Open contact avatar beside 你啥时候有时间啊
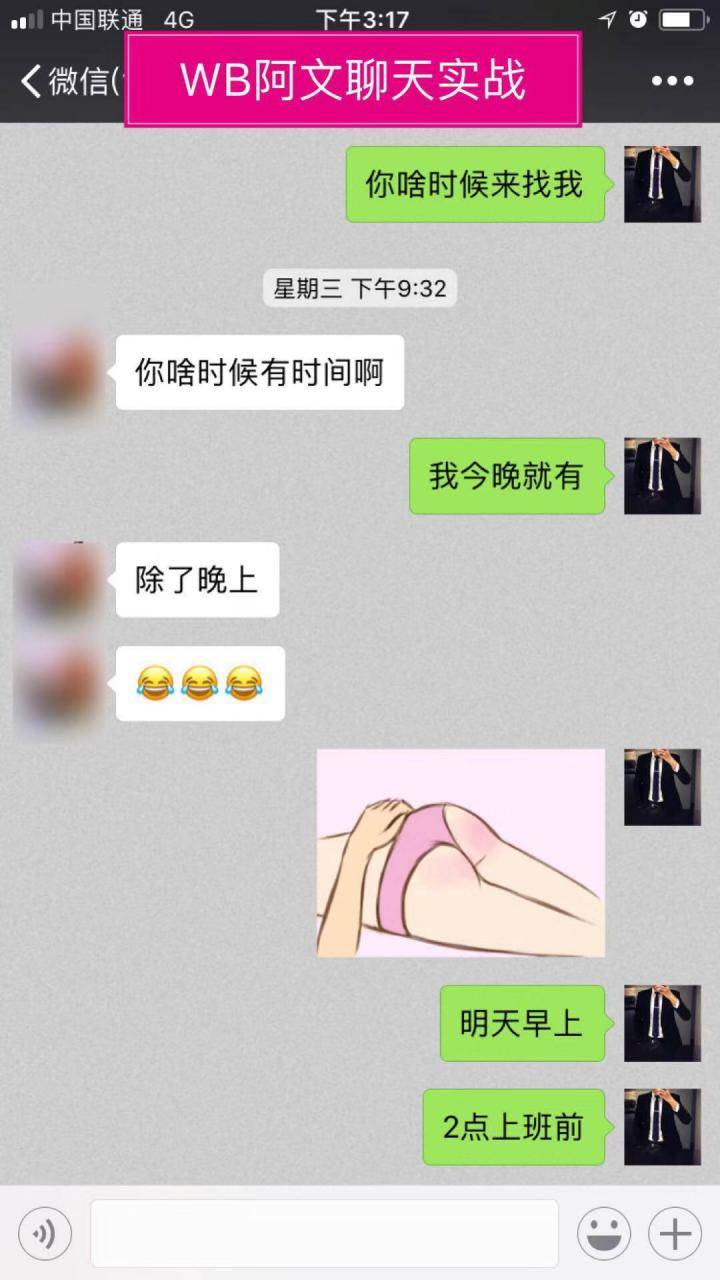720x1280 pixels. coord(58,373)
